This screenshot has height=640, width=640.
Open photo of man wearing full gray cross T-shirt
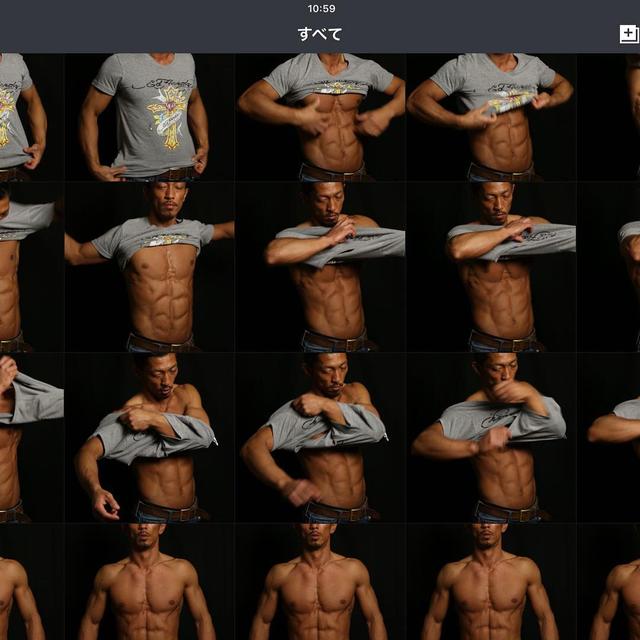pyautogui.click(x=150, y=116)
